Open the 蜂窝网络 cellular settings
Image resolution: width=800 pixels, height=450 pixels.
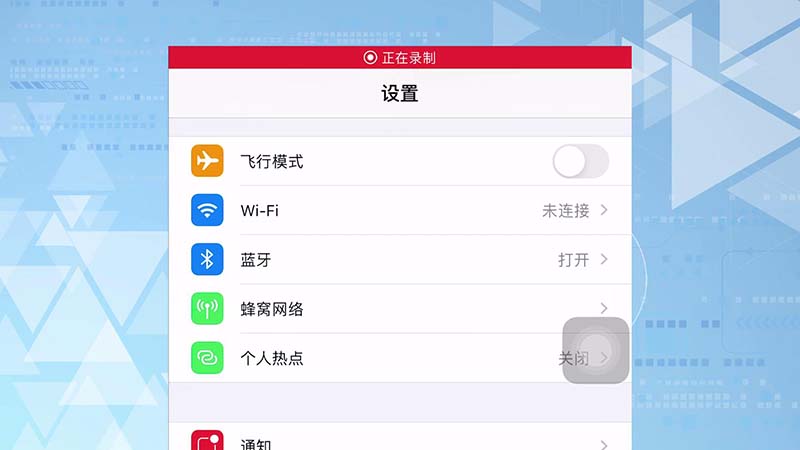tap(400, 309)
